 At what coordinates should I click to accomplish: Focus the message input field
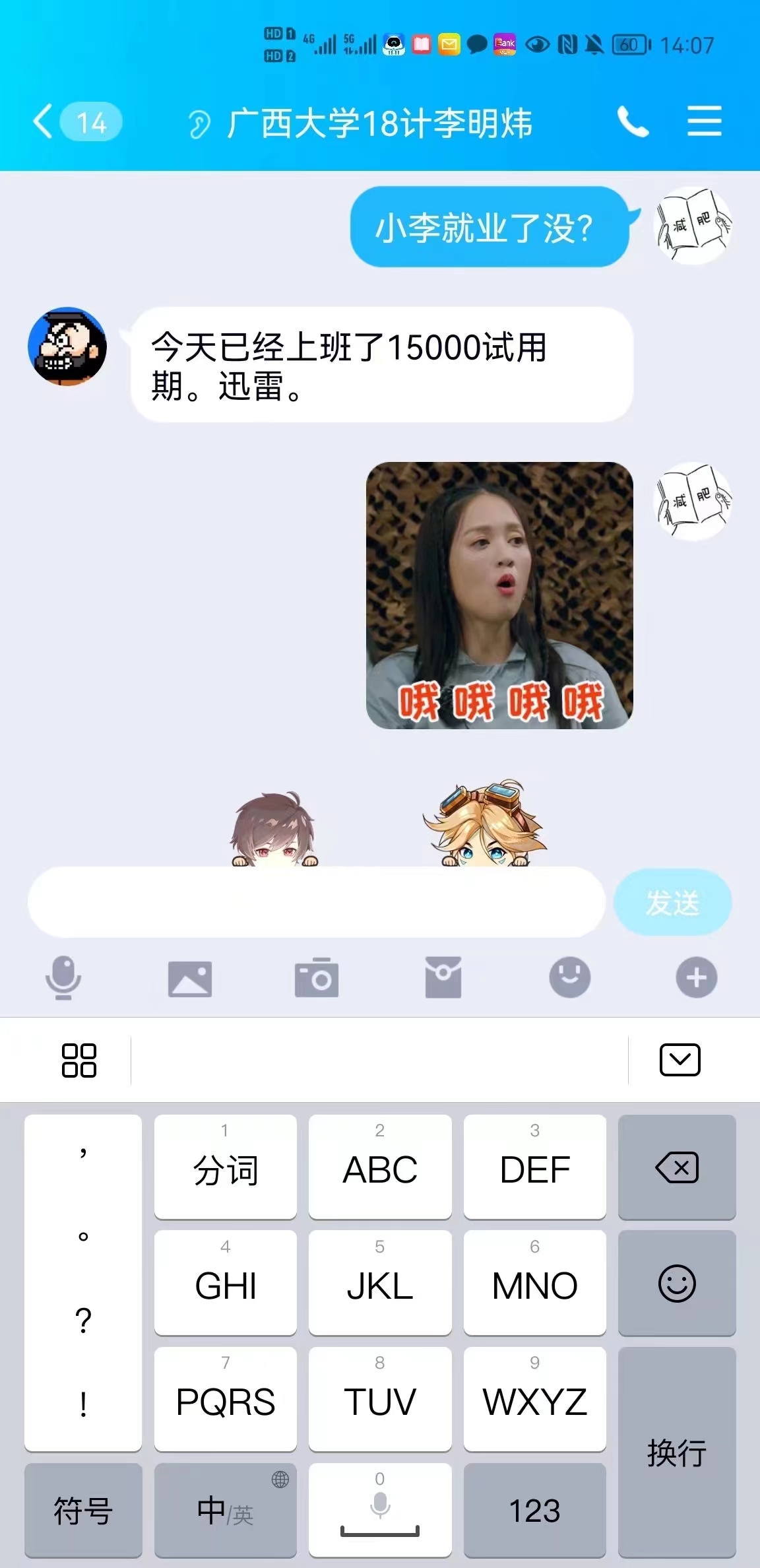click(x=317, y=902)
